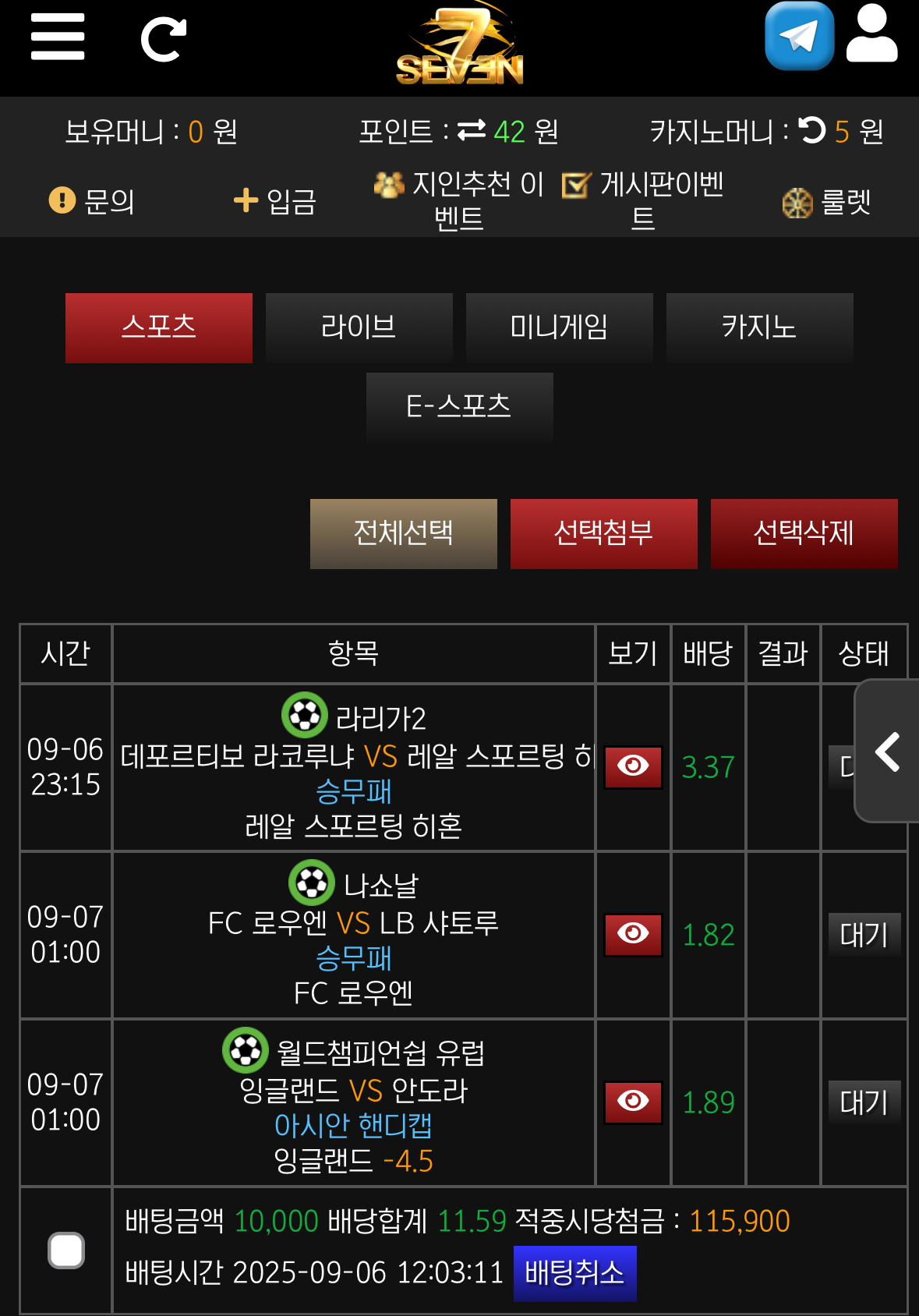Go to 입금 deposit page
919x1316 pixels.
coord(275,201)
